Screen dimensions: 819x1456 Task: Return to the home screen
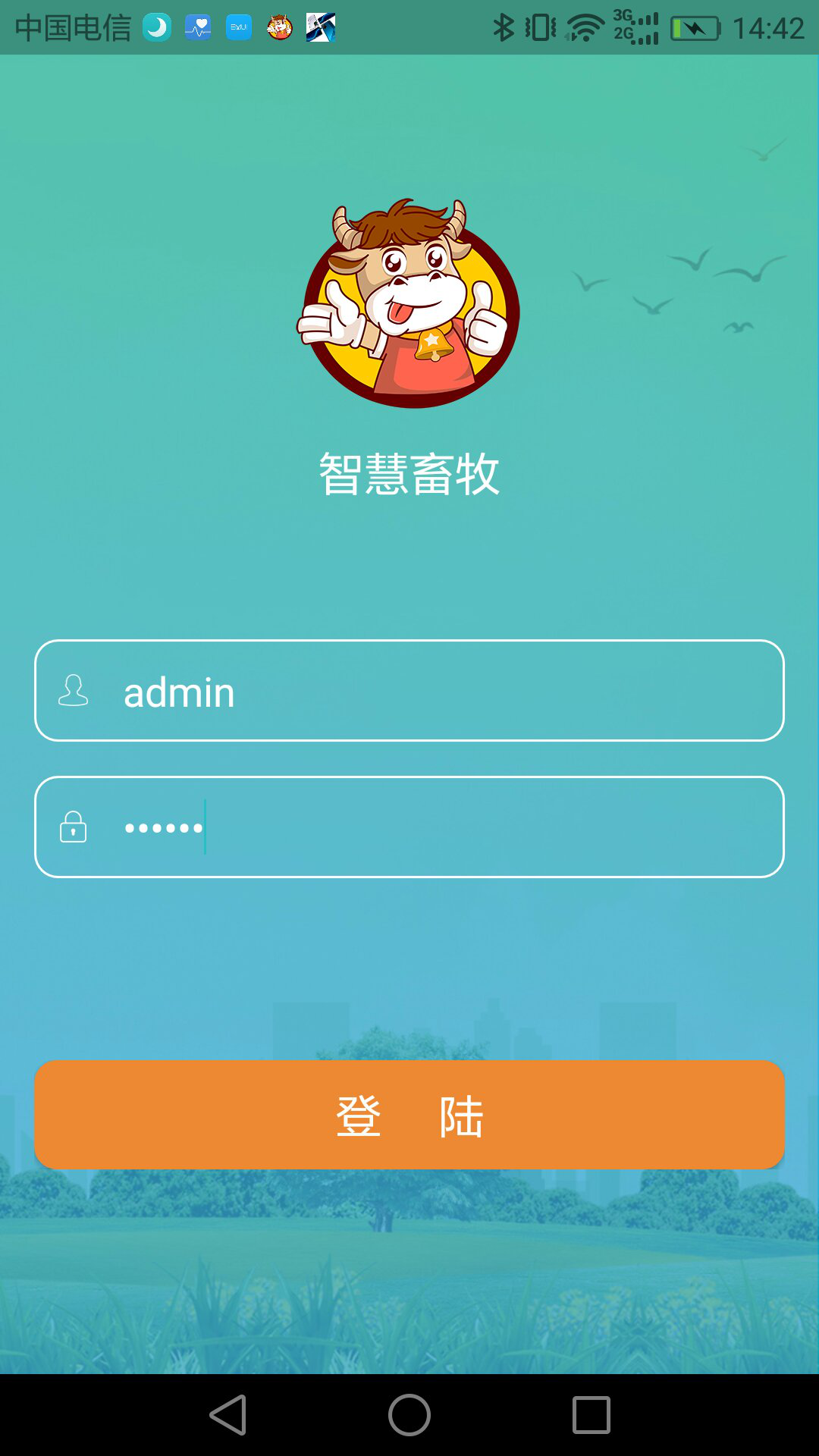[x=409, y=1415]
